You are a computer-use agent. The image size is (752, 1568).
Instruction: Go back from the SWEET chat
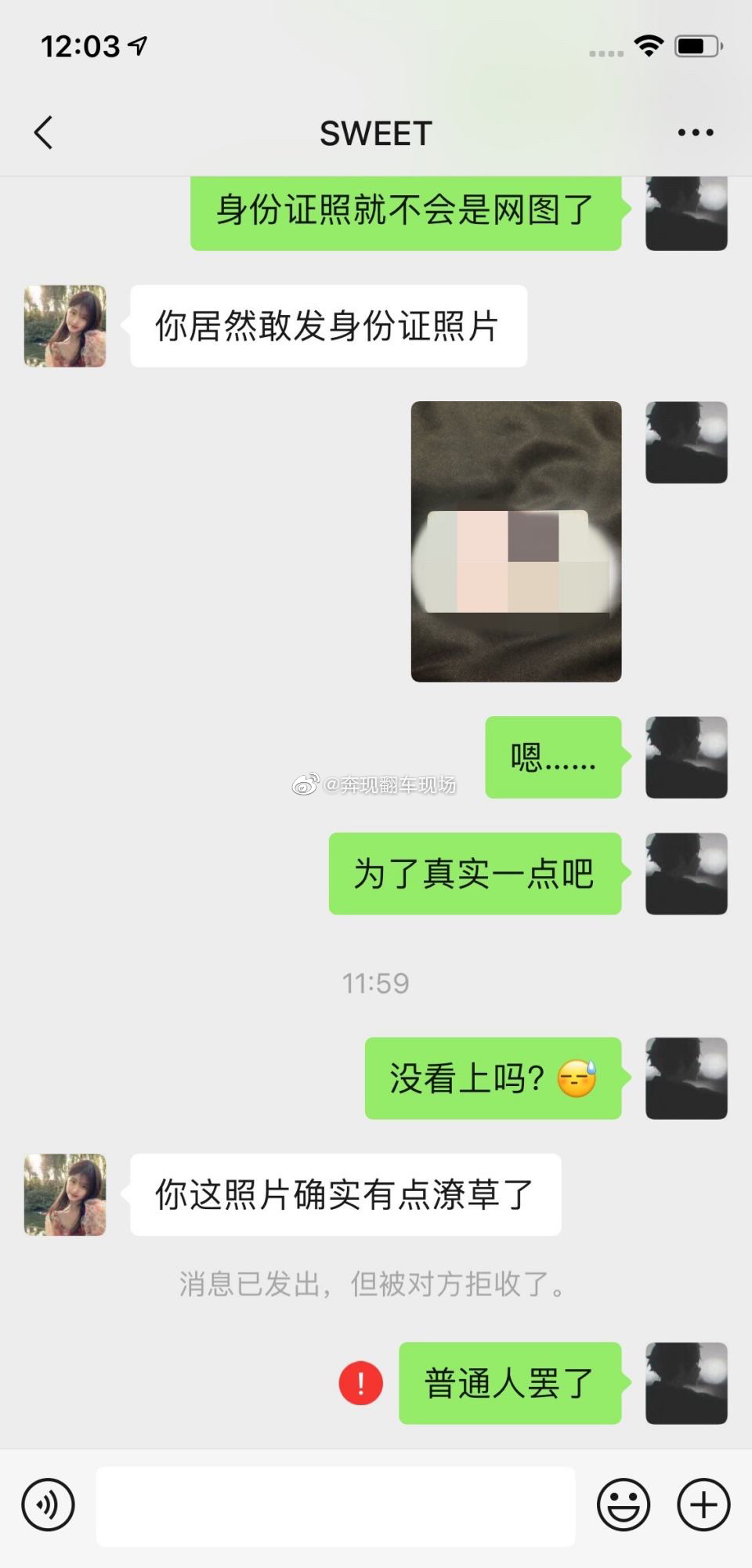click(44, 132)
